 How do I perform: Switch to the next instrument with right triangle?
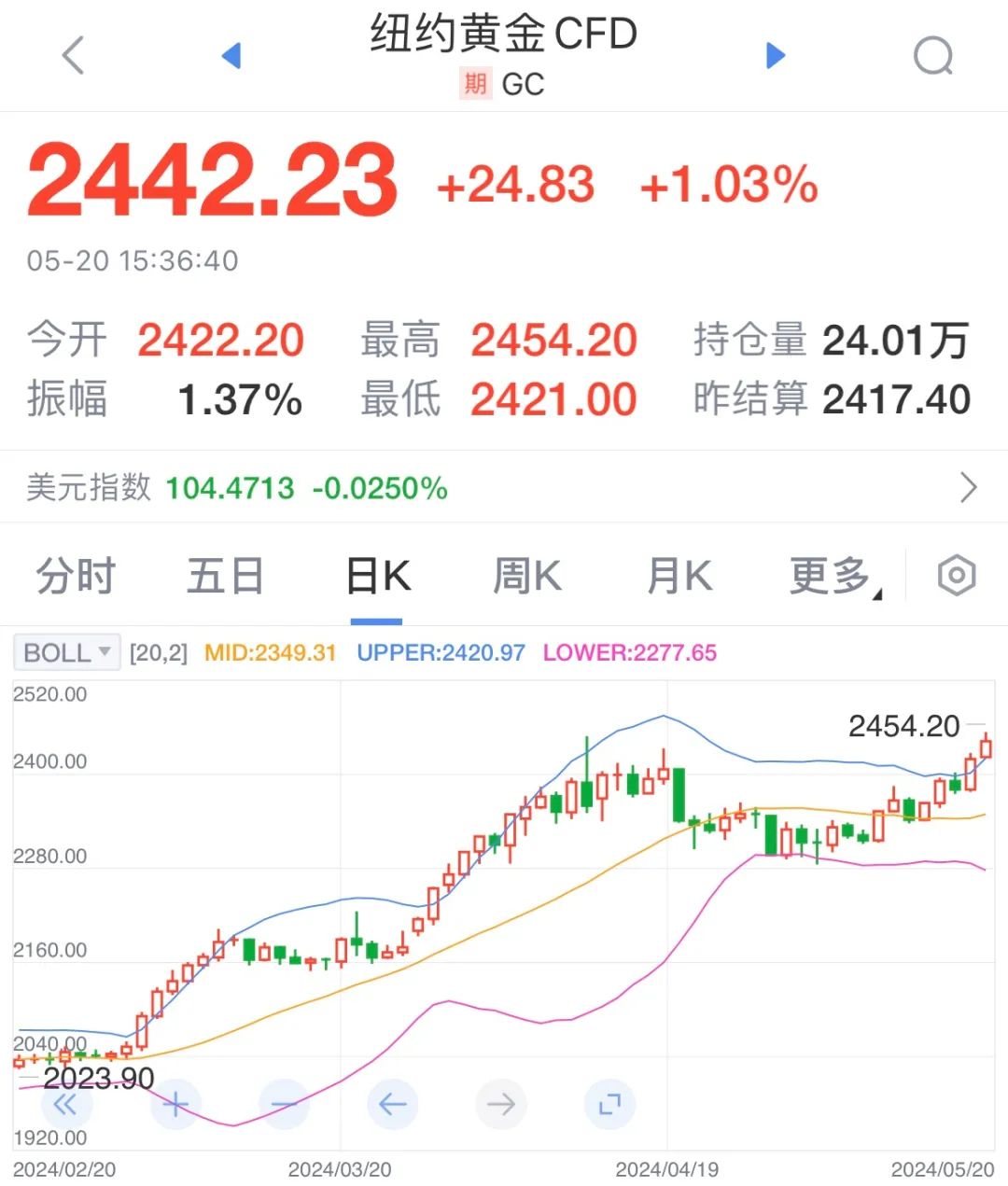(x=776, y=56)
